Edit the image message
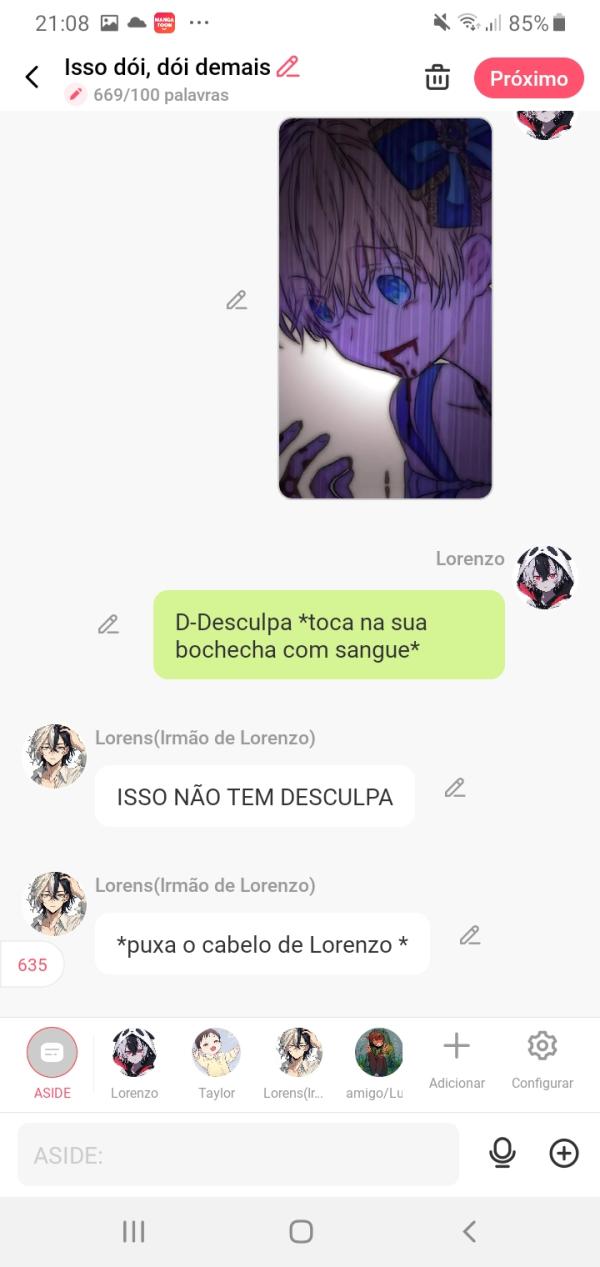The height and width of the screenshot is (1267, 600). [x=236, y=300]
